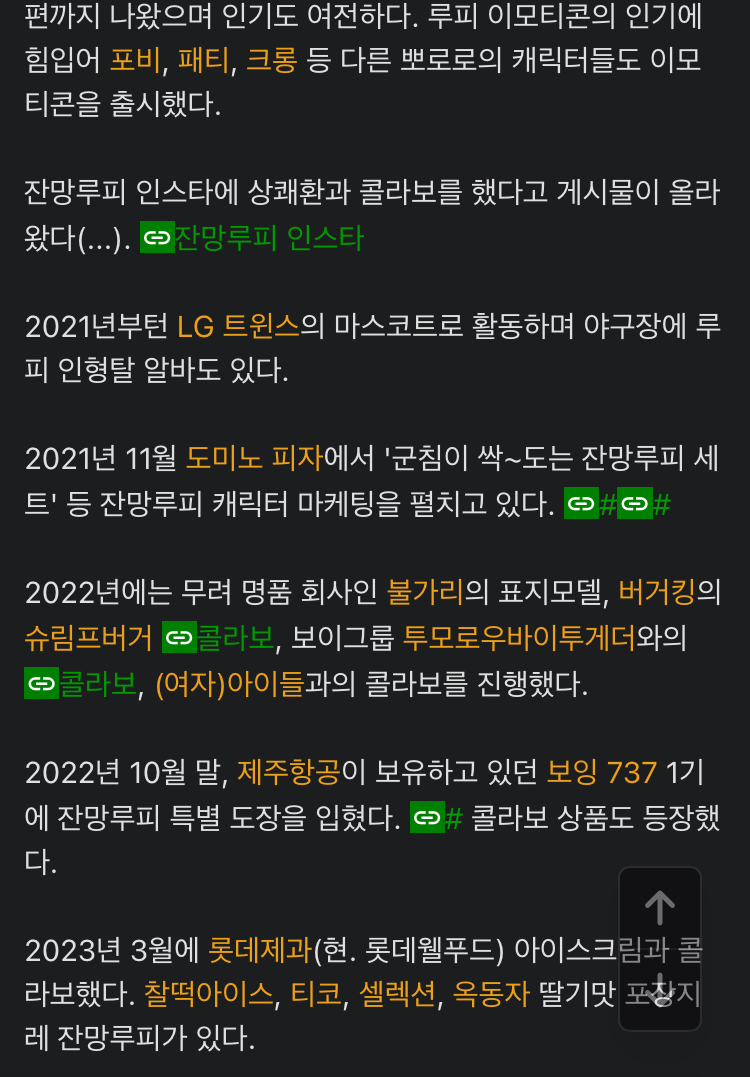The width and height of the screenshot is (750, 1077).
Task: Go to the 제주항공 article
Action: coord(289,772)
